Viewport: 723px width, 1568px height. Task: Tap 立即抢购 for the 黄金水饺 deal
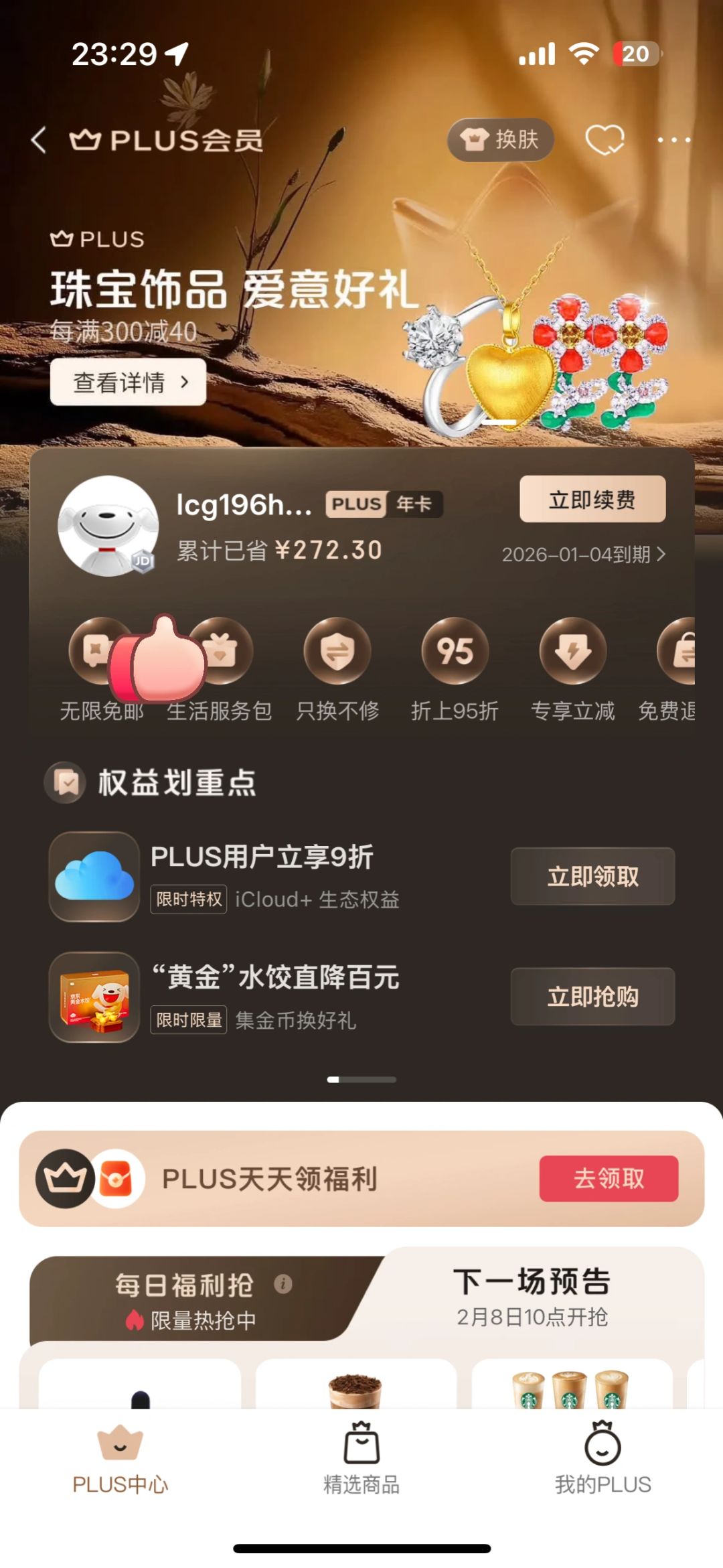(x=592, y=997)
